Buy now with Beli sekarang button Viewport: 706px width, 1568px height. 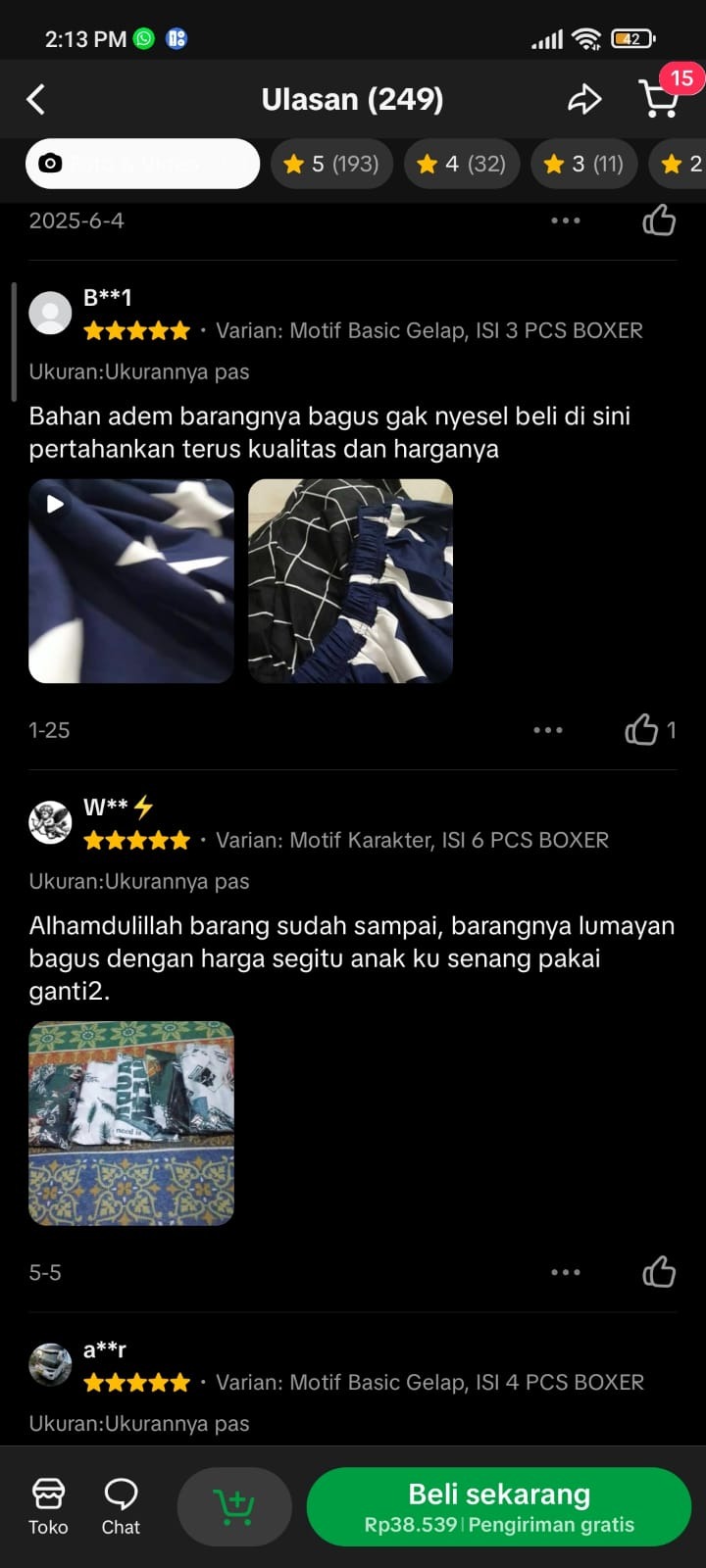(x=499, y=1506)
